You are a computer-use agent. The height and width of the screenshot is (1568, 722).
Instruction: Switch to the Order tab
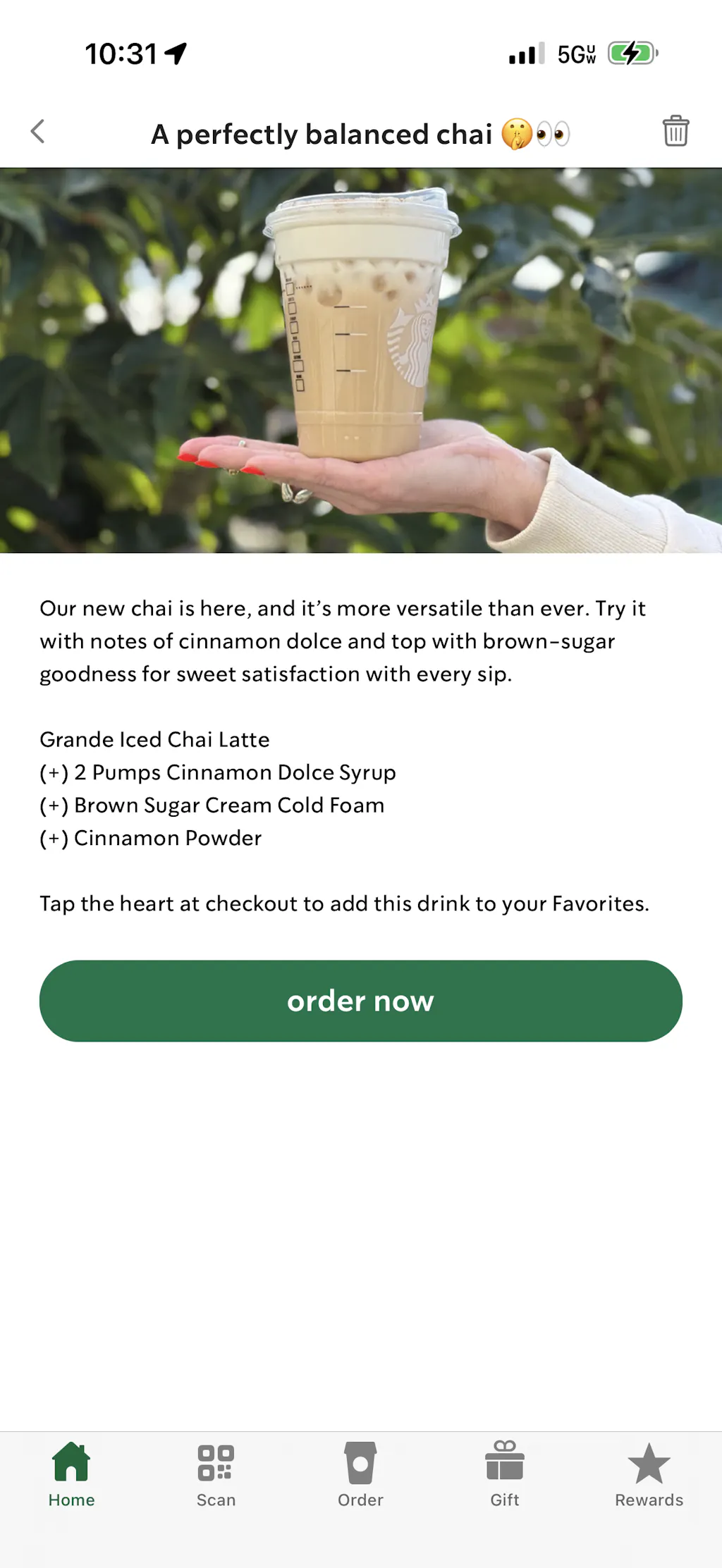pyautogui.click(x=360, y=1474)
